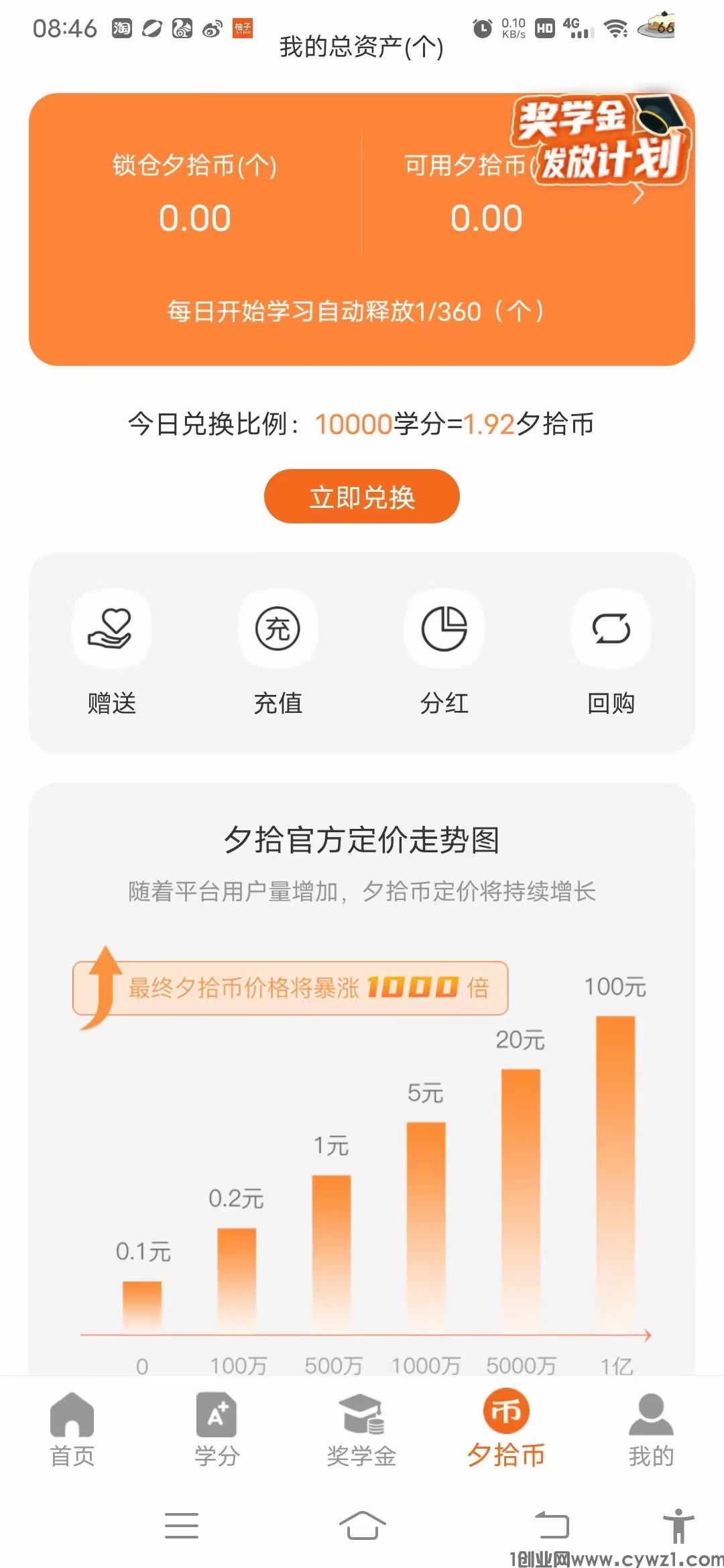Tap the system back button
Screen dimensions: 724x1568
551,1526
